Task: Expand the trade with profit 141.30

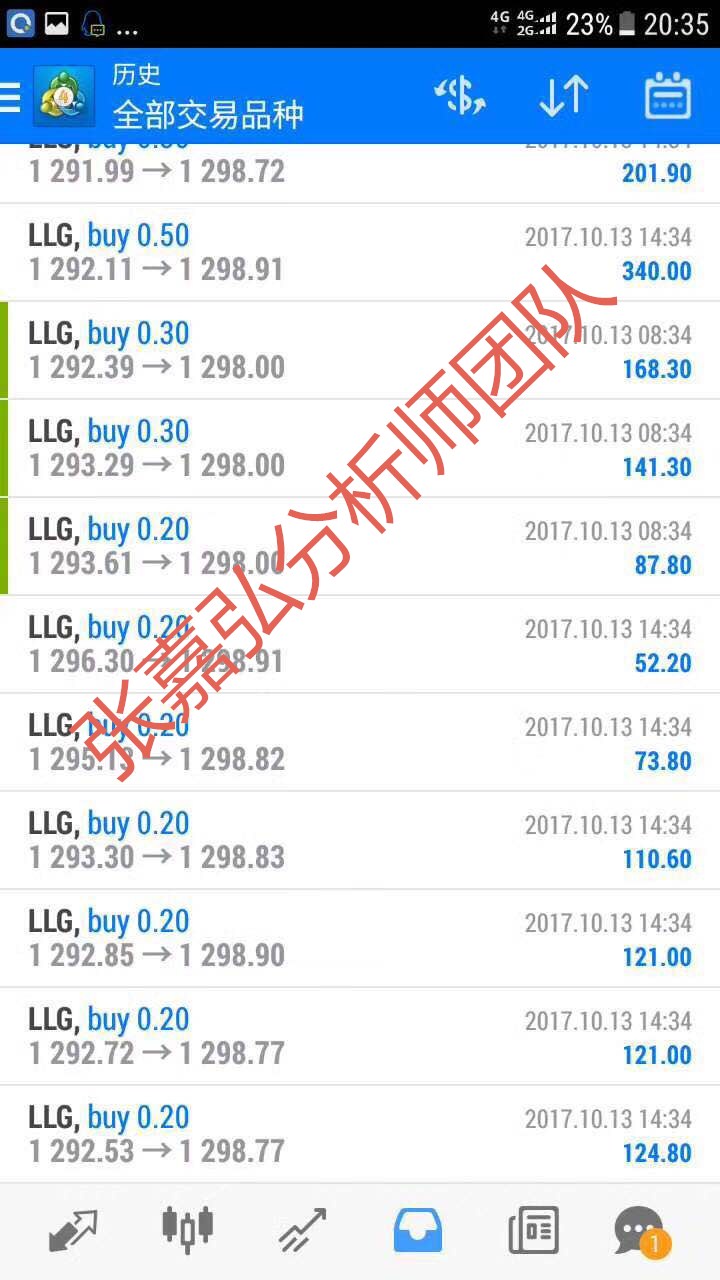Action: click(360, 449)
